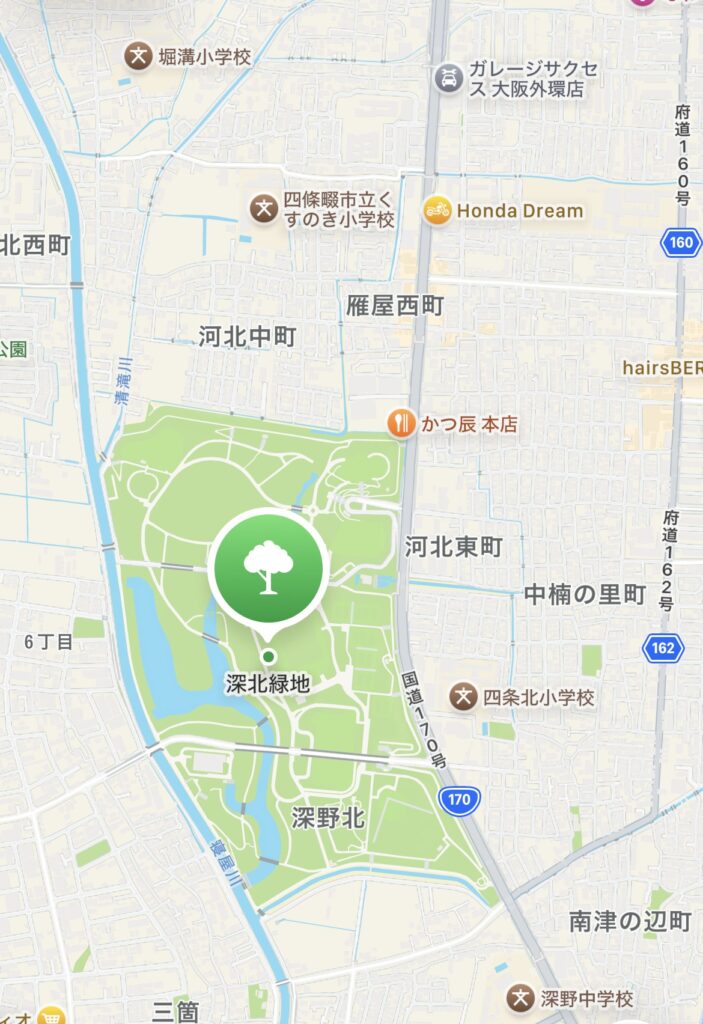Tap the Honda Dream marker
Screen dimensions: 703x1024
[437, 211]
